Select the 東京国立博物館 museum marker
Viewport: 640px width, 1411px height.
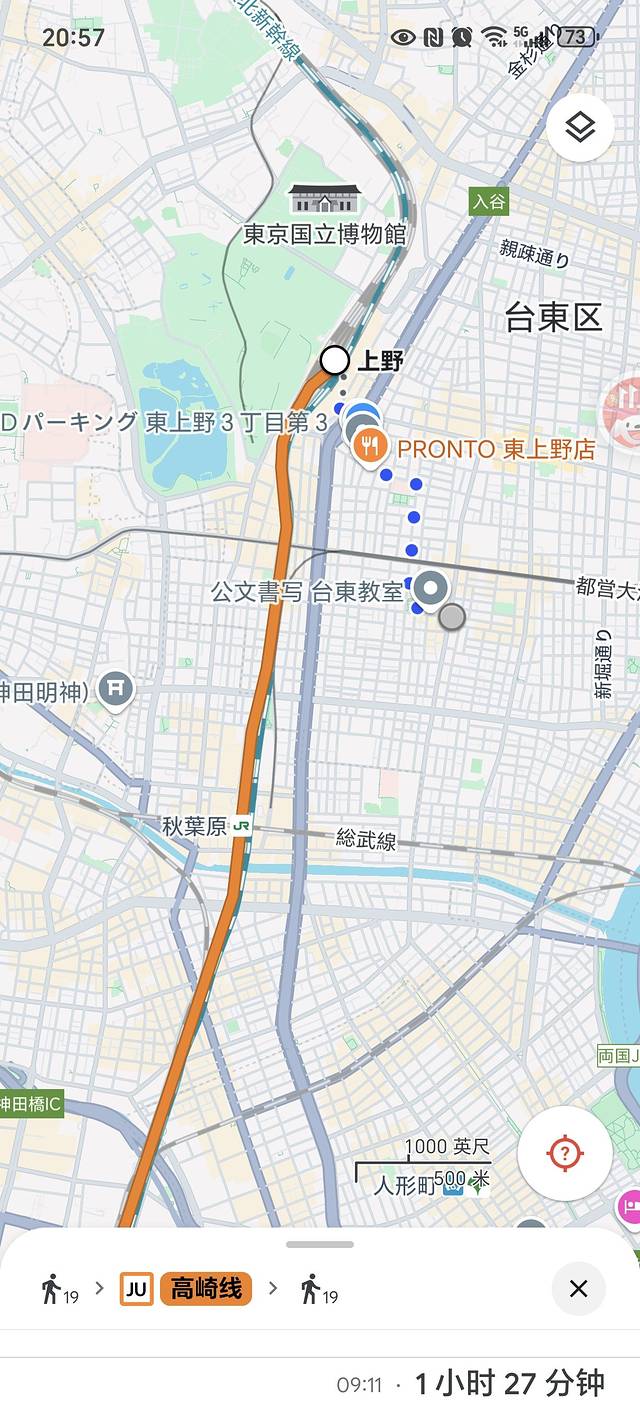(x=324, y=200)
